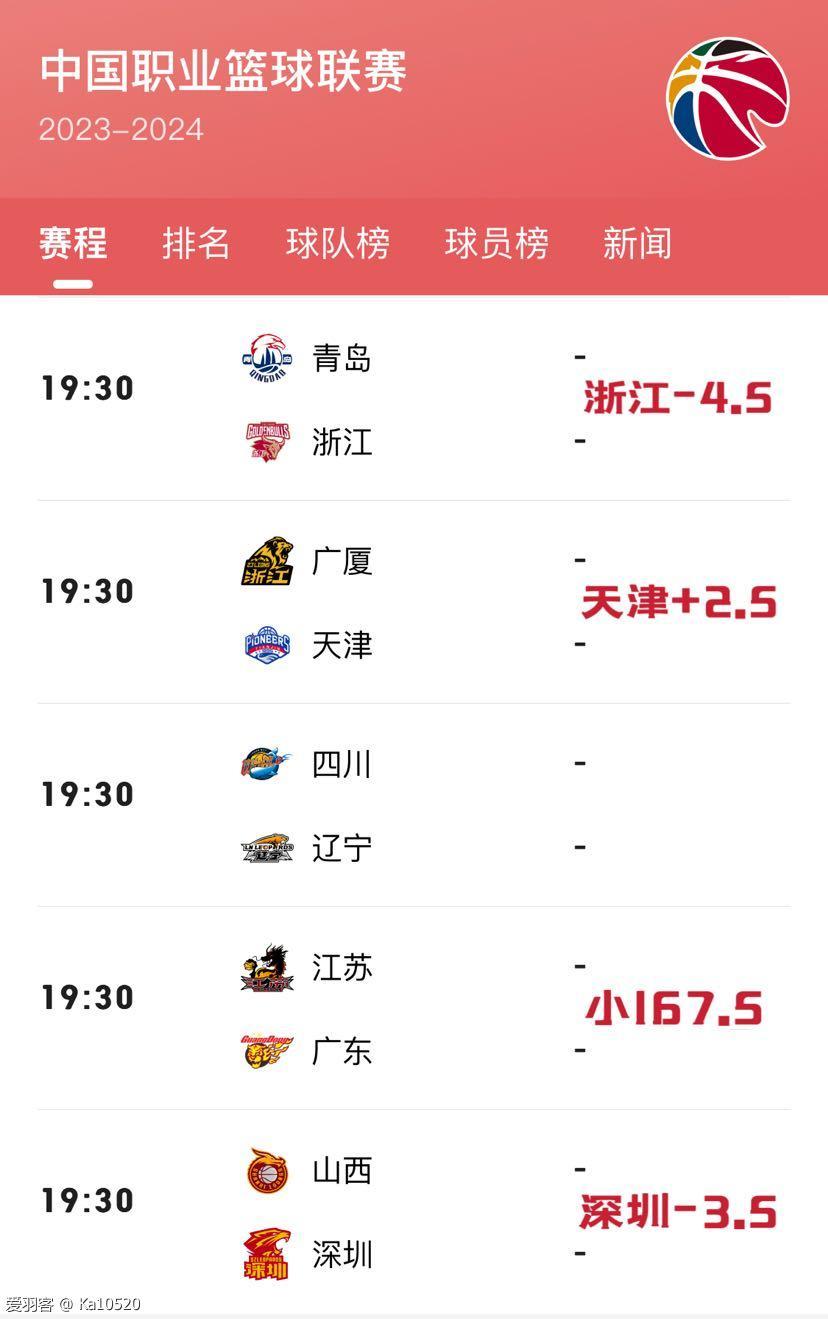Open the 球队榜 tab
This screenshot has height=1319, width=828.
pyautogui.click(x=337, y=244)
